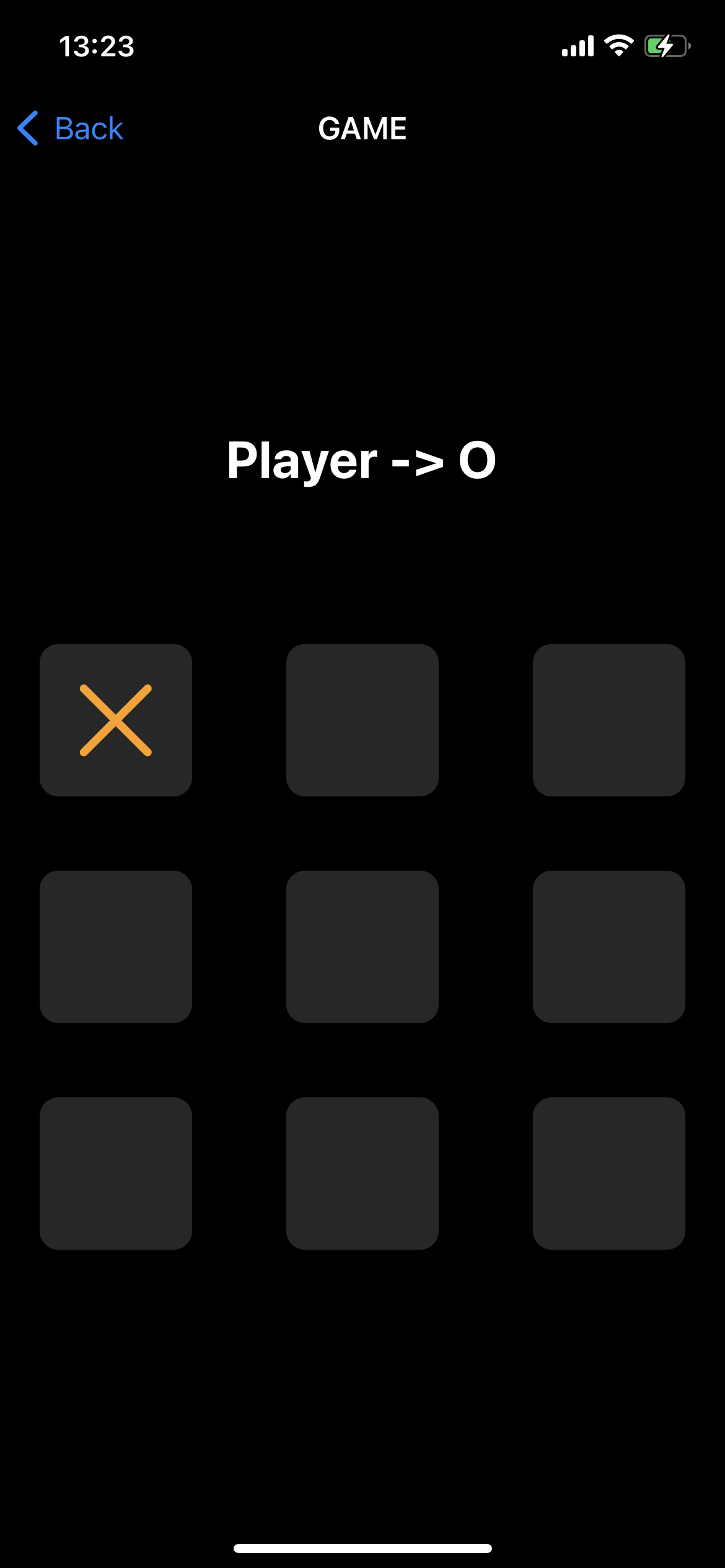Tap the GAME title text
Screen dimensions: 725x1568
(x=362, y=128)
